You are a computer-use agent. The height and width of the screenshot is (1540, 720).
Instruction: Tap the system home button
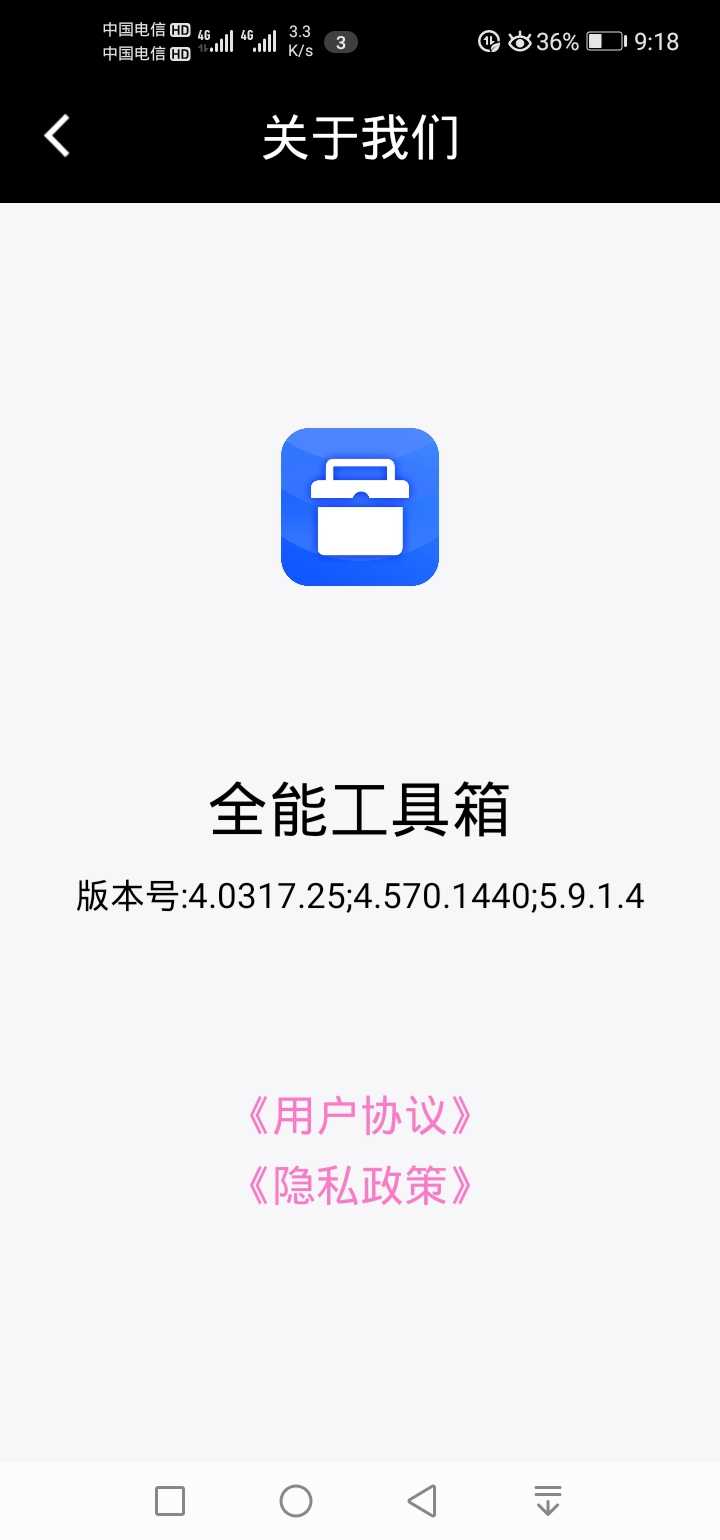coord(296,1500)
